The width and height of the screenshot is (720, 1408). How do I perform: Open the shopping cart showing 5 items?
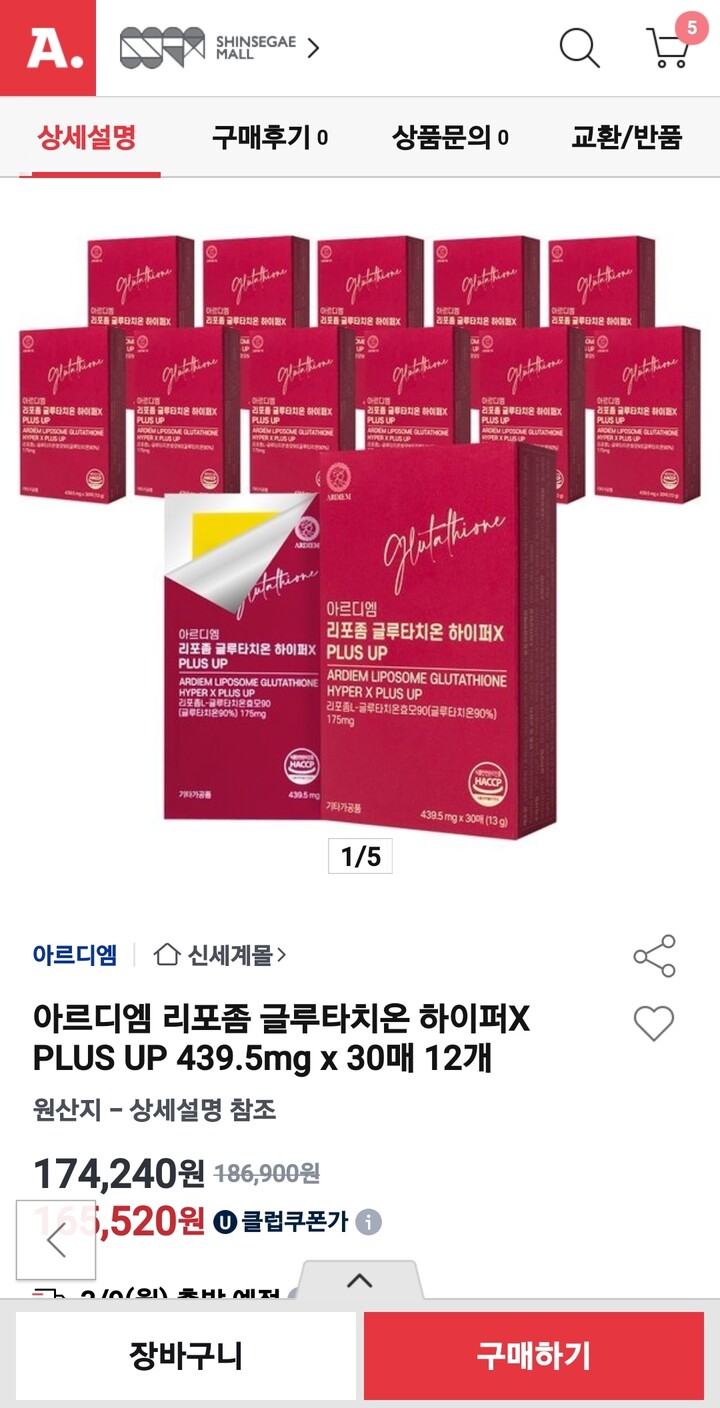(668, 47)
